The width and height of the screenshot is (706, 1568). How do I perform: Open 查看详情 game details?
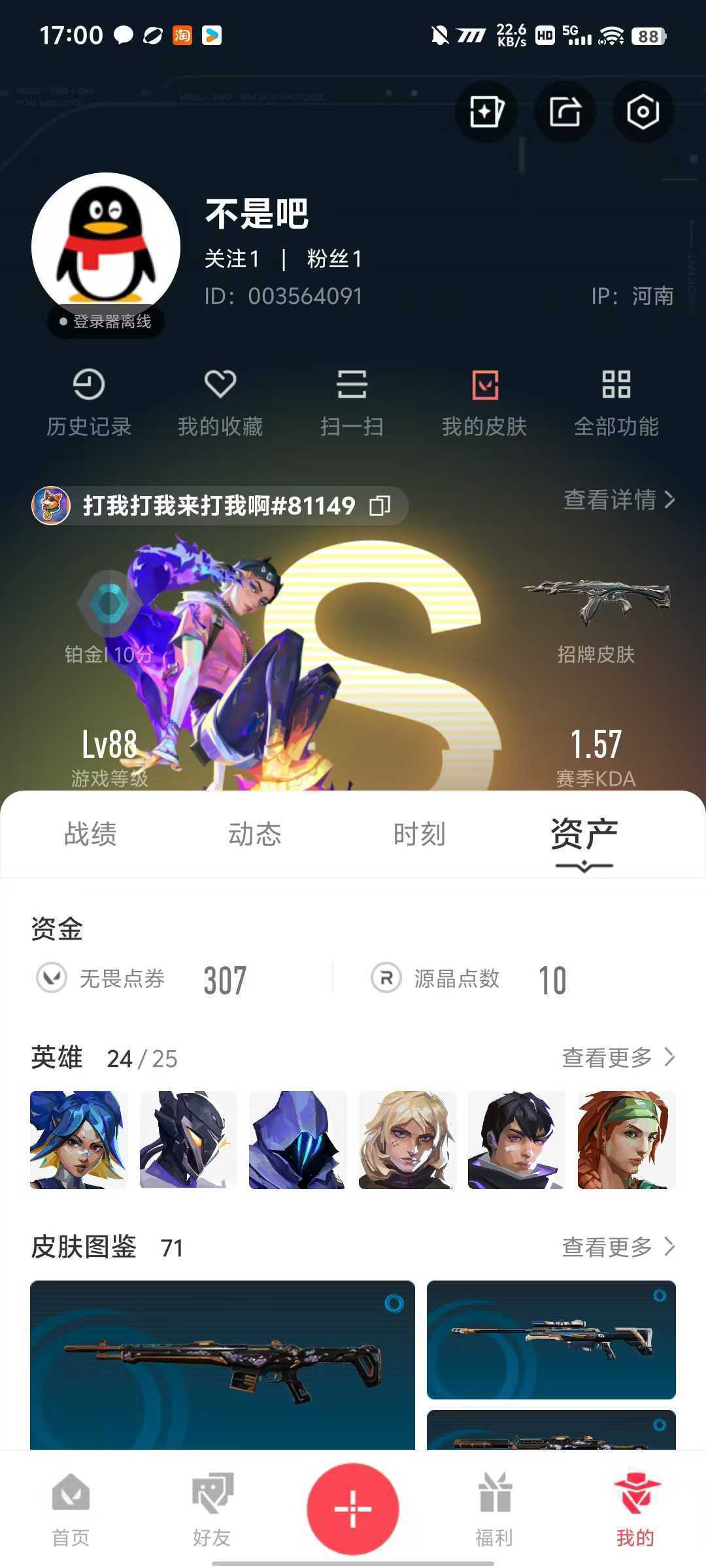[x=618, y=500]
